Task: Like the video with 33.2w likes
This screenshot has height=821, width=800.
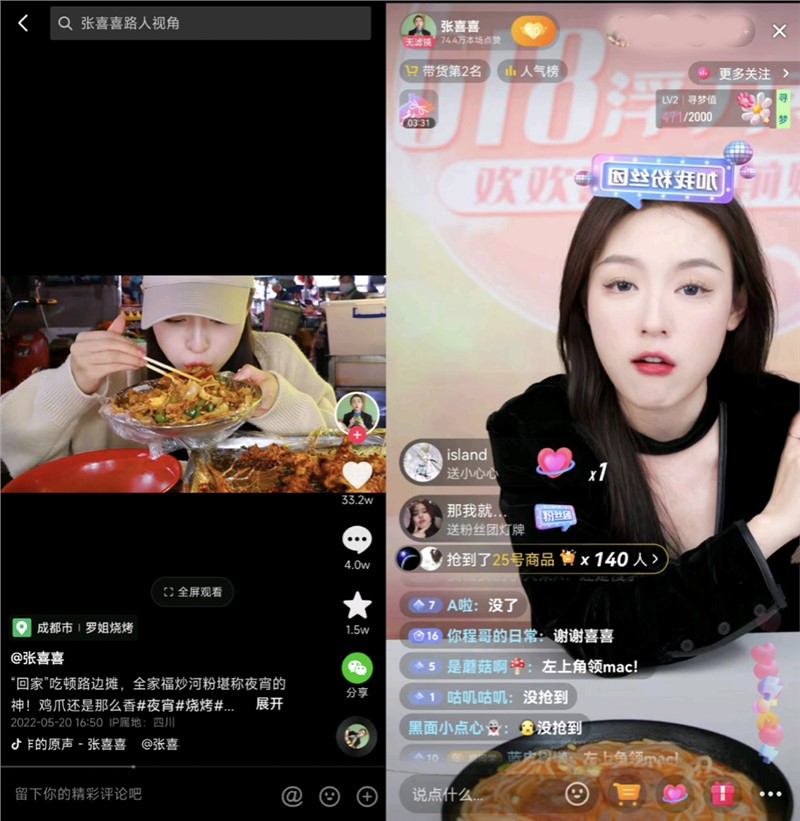Action: point(357,474)
